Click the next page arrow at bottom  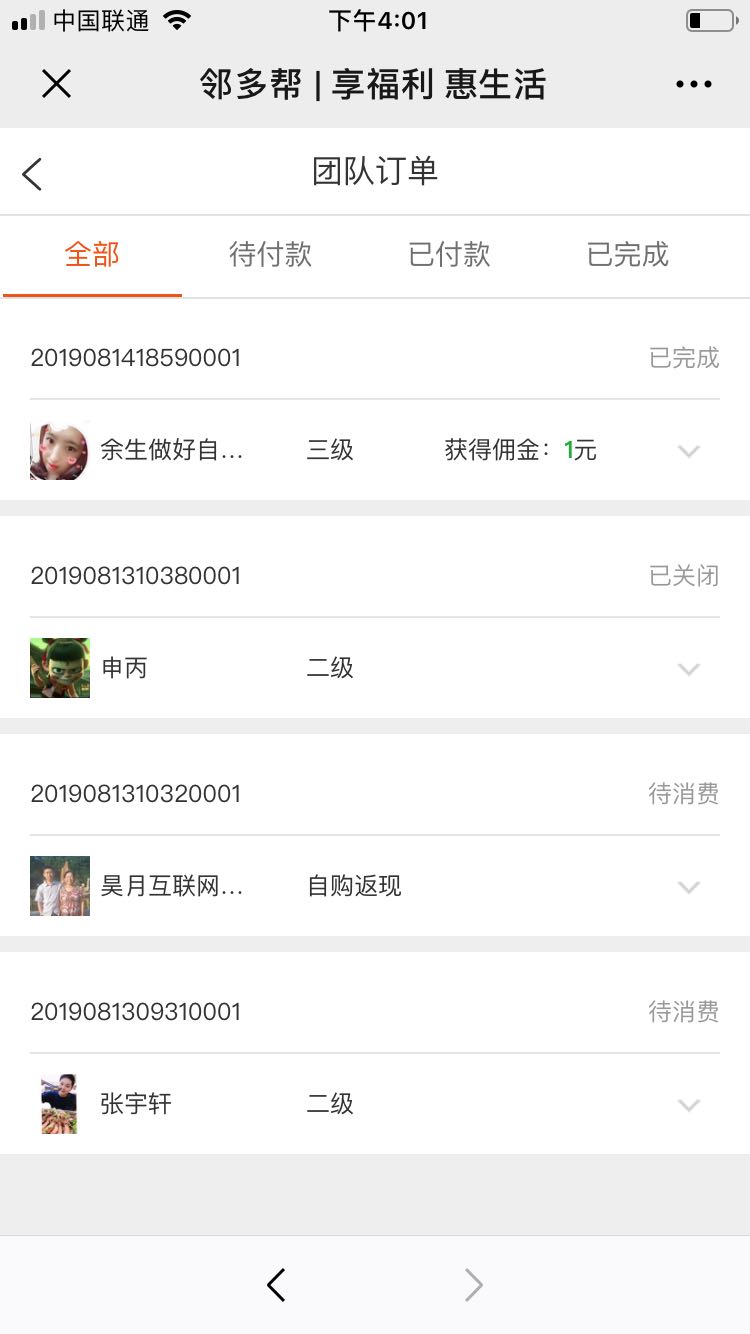[x=473, y=1285]
